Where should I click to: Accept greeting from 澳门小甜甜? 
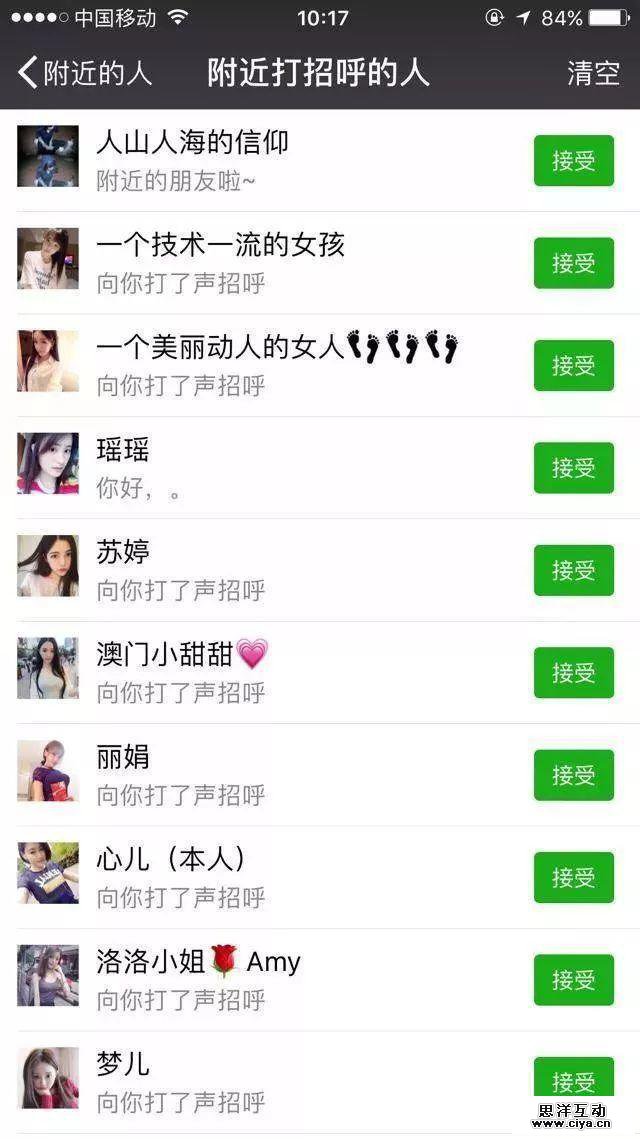coord(573,672)
